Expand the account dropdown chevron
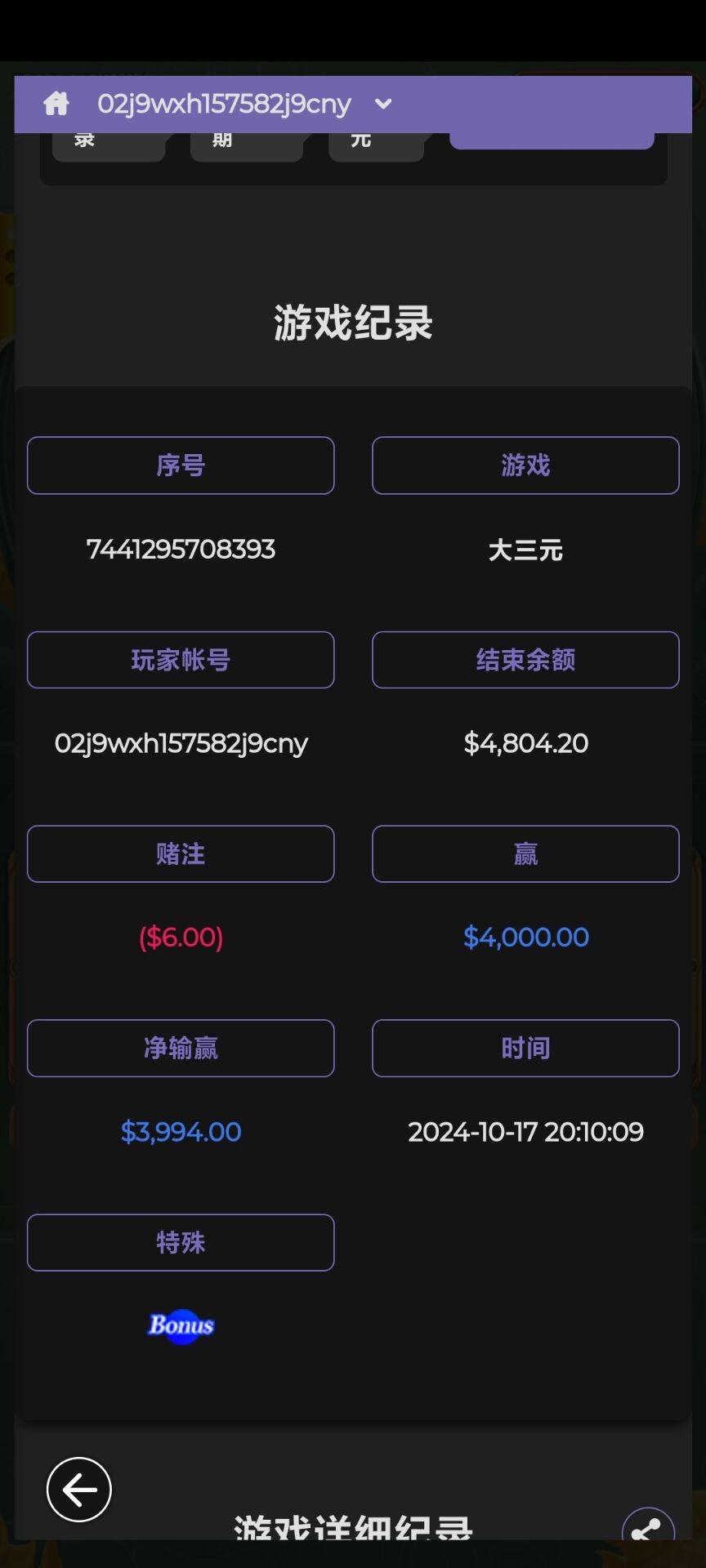Screen dimensions: 706x1568 (x=382, y=104)
